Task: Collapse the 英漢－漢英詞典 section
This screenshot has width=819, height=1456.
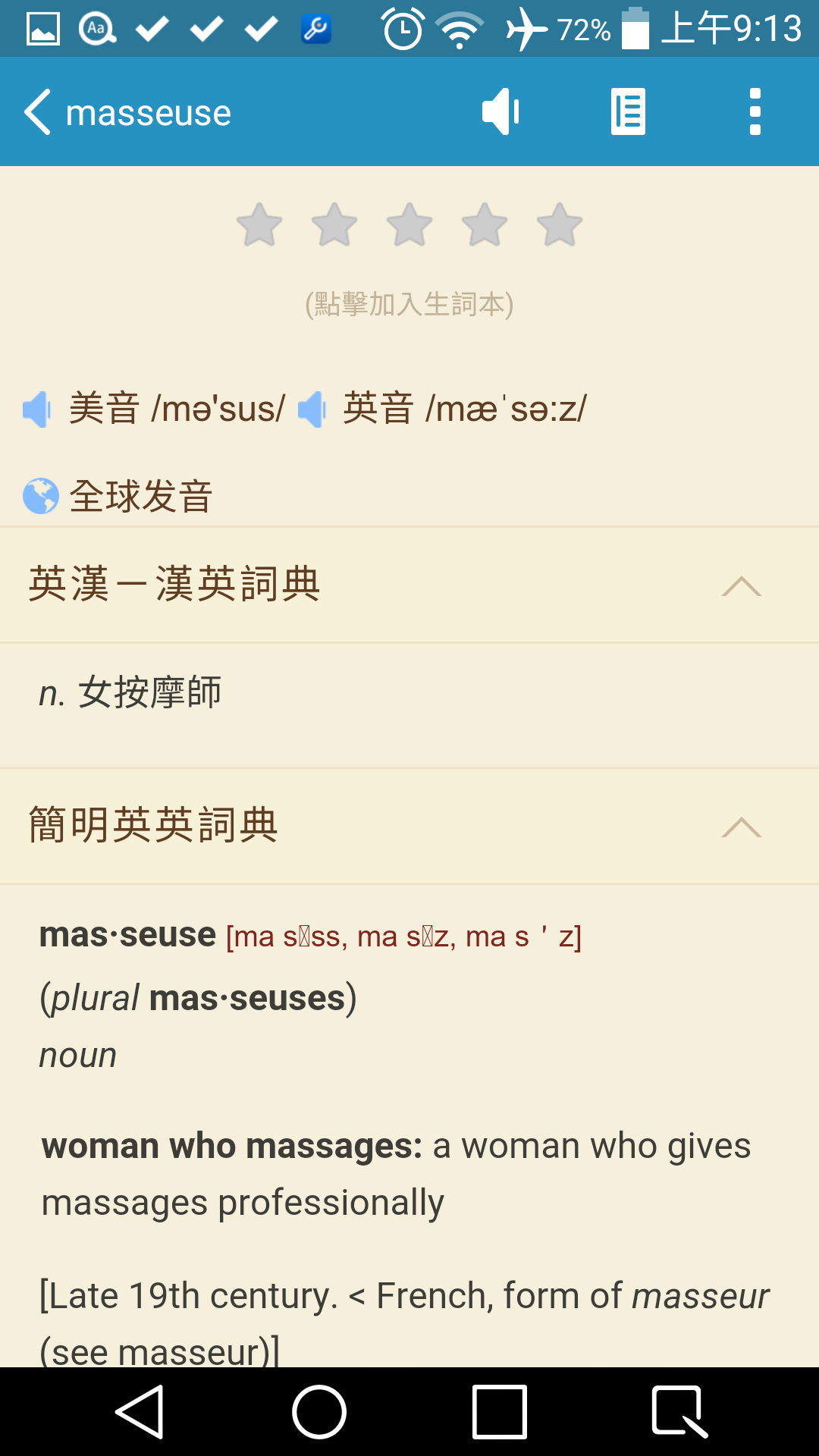Action: pos(741,586)
